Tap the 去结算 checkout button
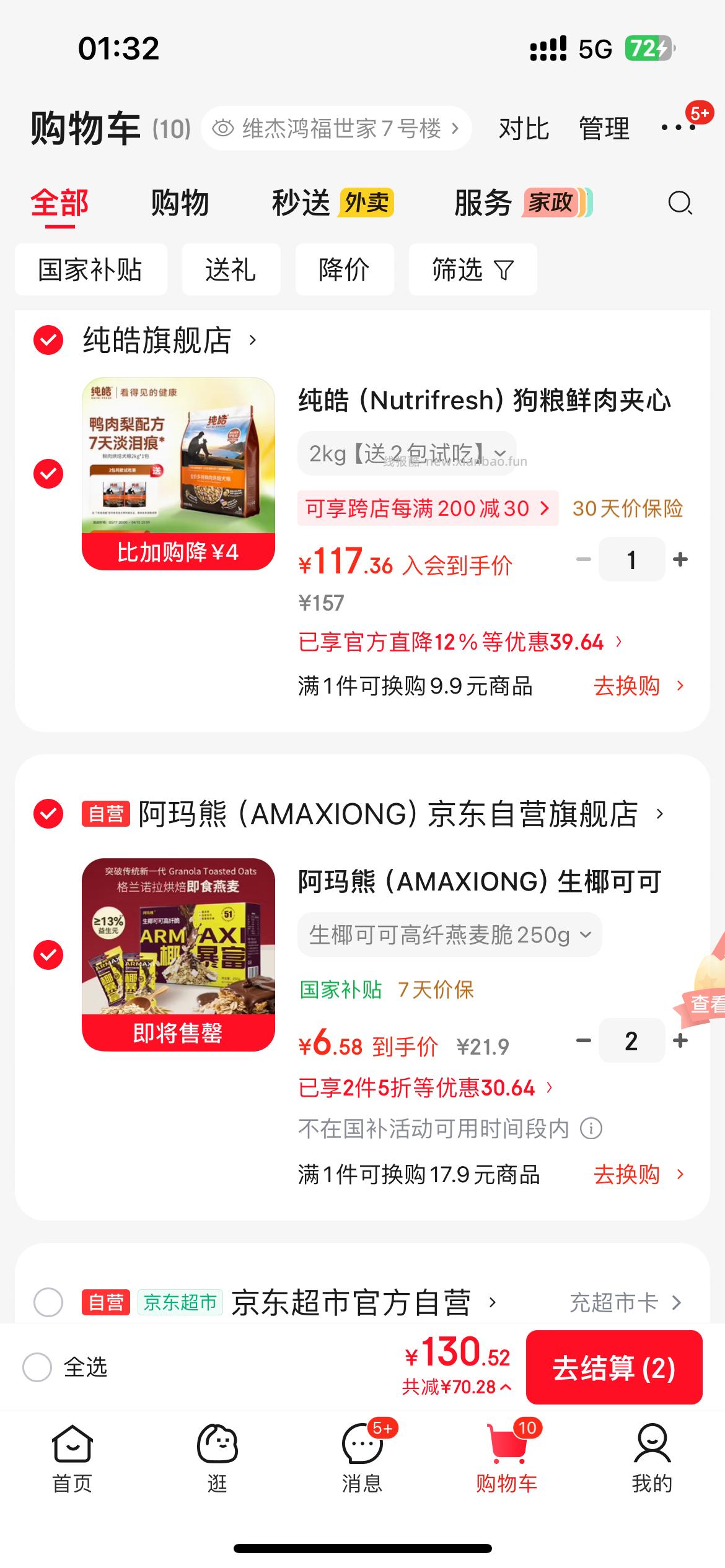 click(614, 1368)
